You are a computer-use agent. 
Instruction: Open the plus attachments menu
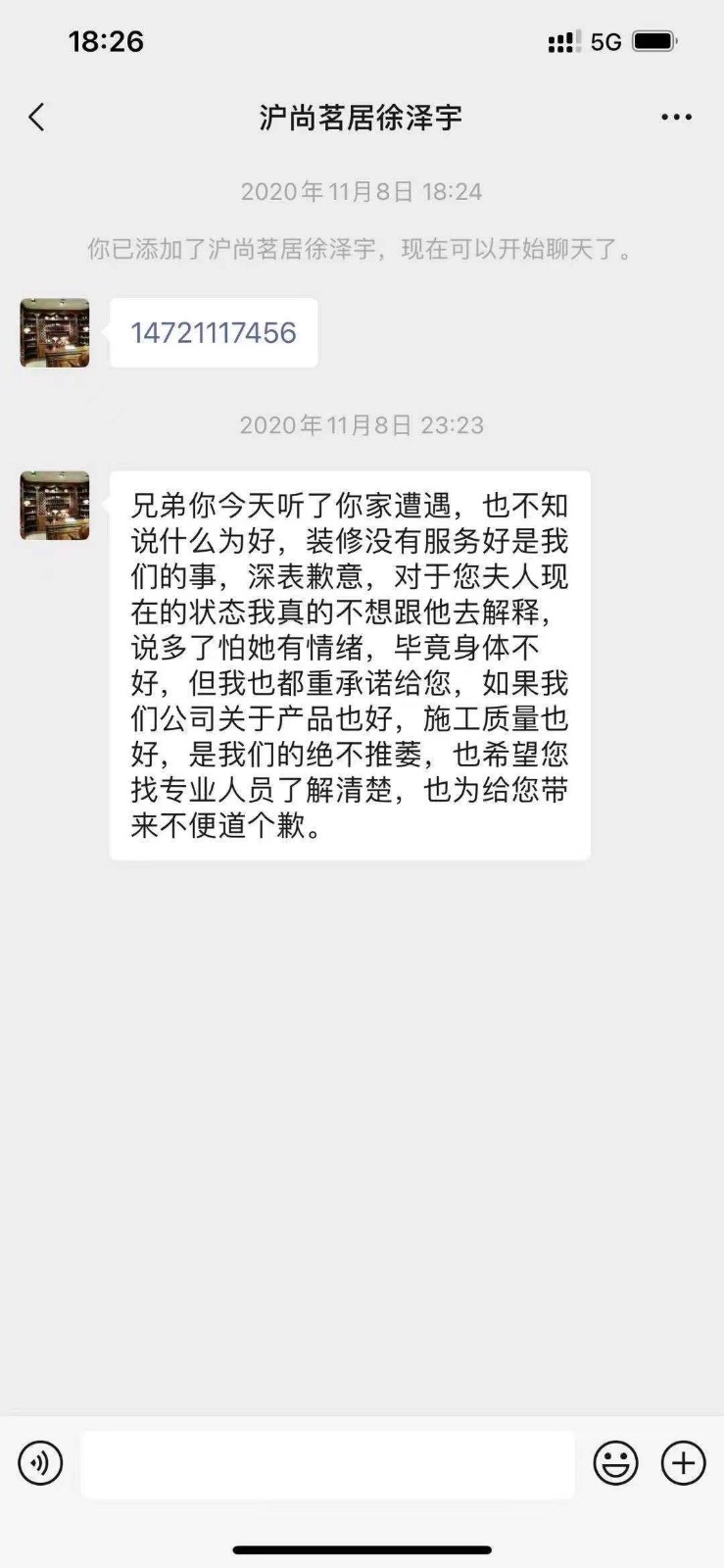[683, 1463]
